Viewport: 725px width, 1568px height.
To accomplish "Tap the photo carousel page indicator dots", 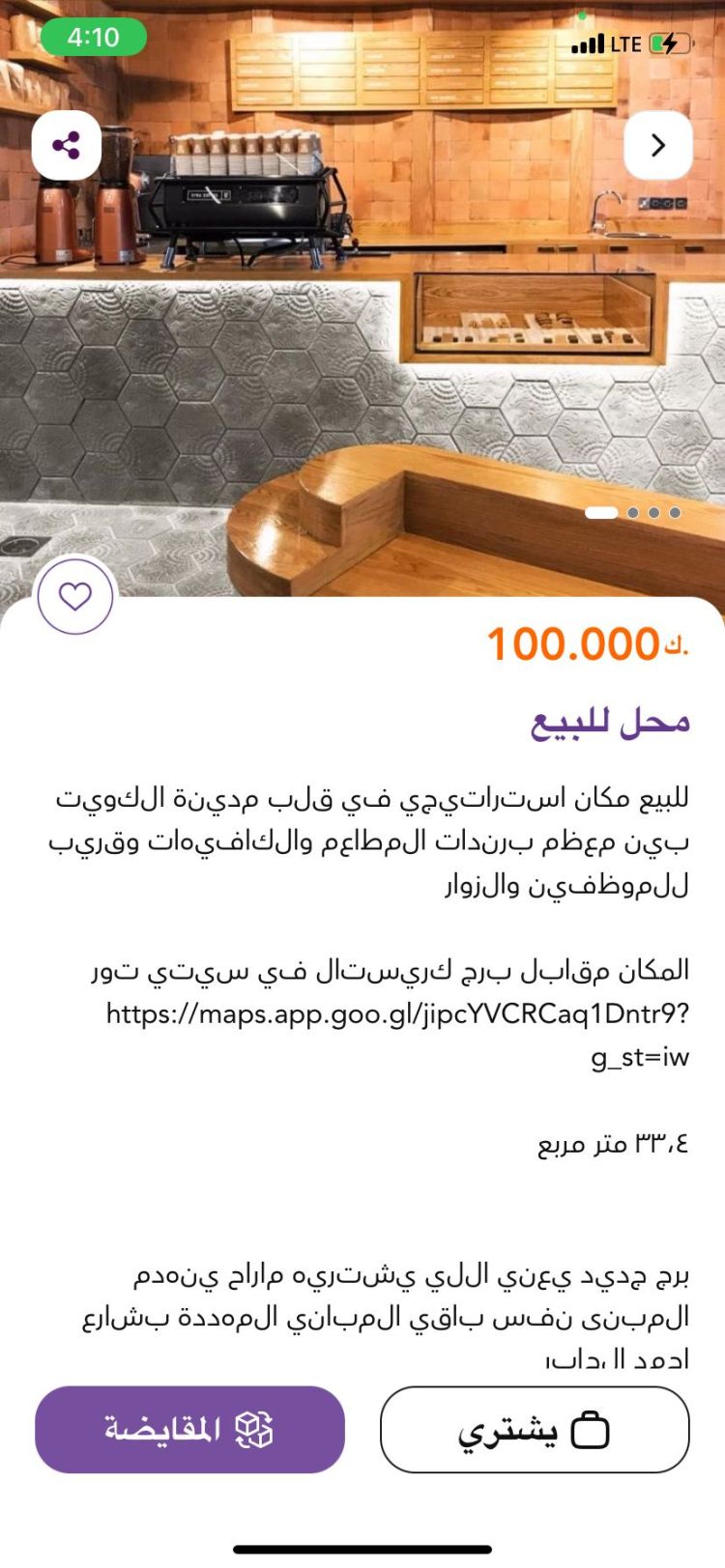I will (x=633, y=513).
